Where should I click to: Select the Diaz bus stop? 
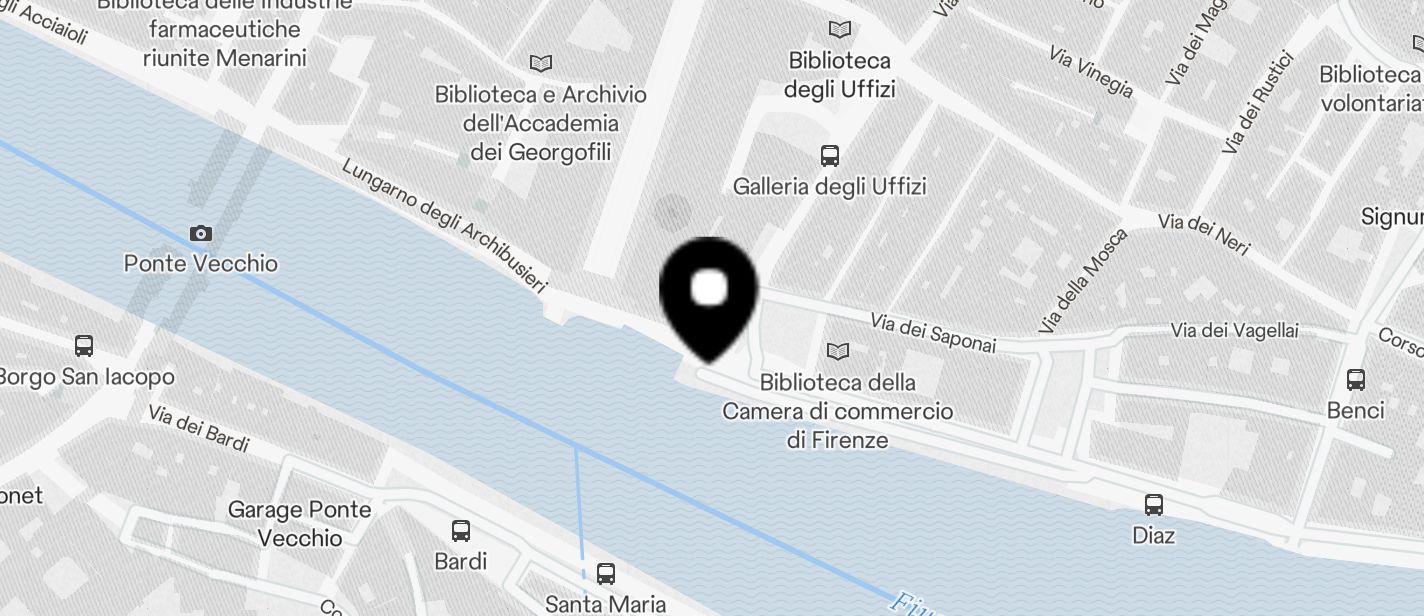tap(1154, 505)
